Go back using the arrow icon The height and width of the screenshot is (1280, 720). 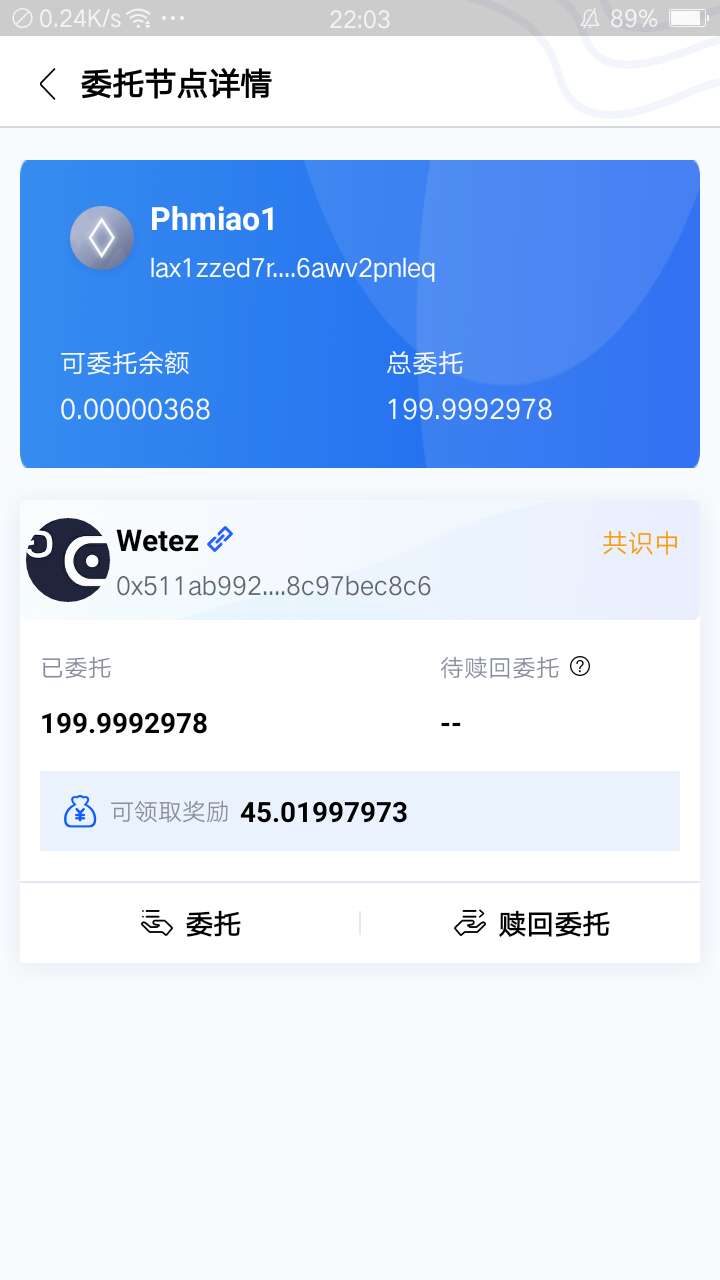pyautogui.click(x=47, y=84)
